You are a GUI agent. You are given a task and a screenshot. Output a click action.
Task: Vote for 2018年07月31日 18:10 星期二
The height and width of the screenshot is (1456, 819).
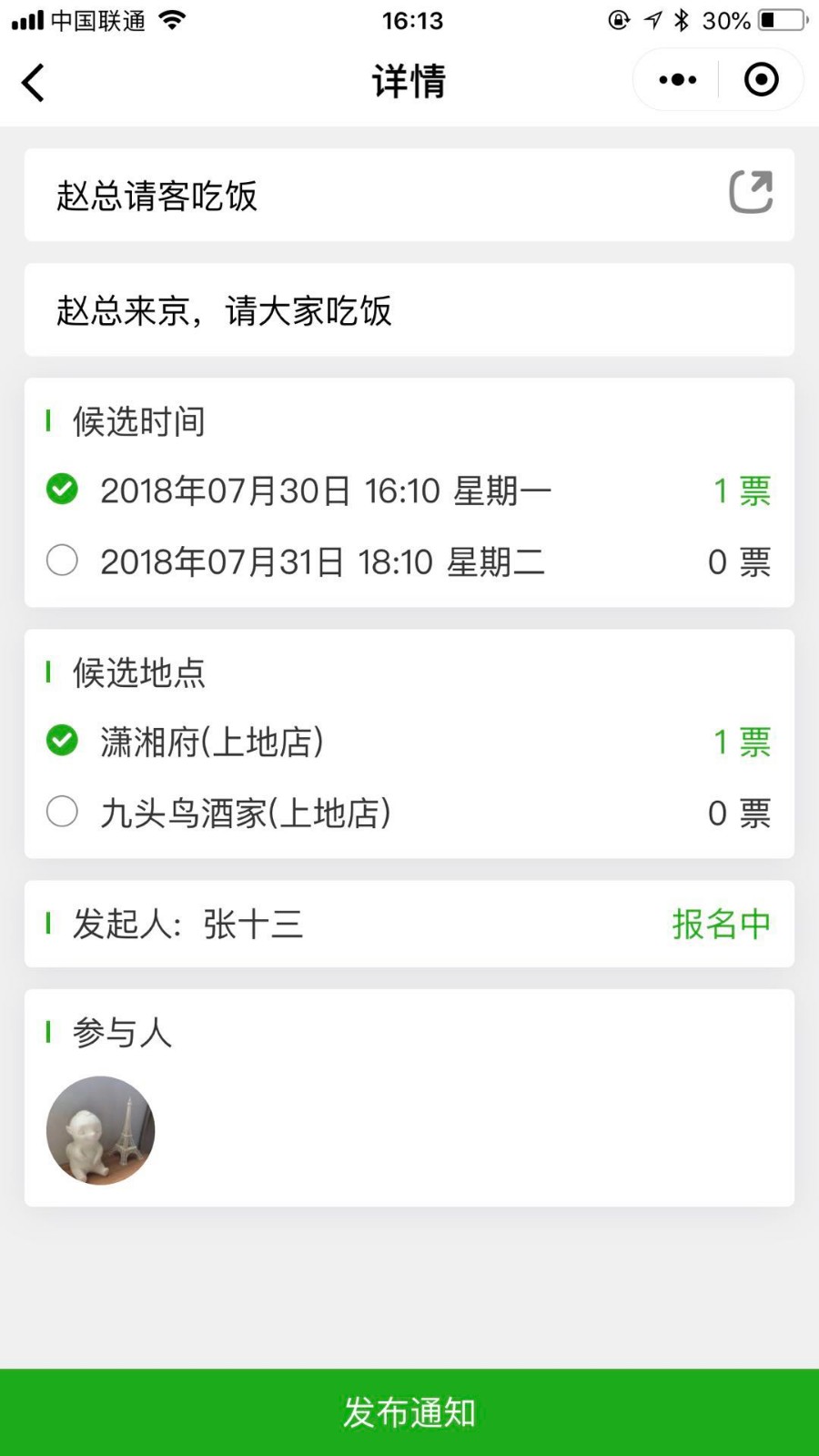[409, 561]
